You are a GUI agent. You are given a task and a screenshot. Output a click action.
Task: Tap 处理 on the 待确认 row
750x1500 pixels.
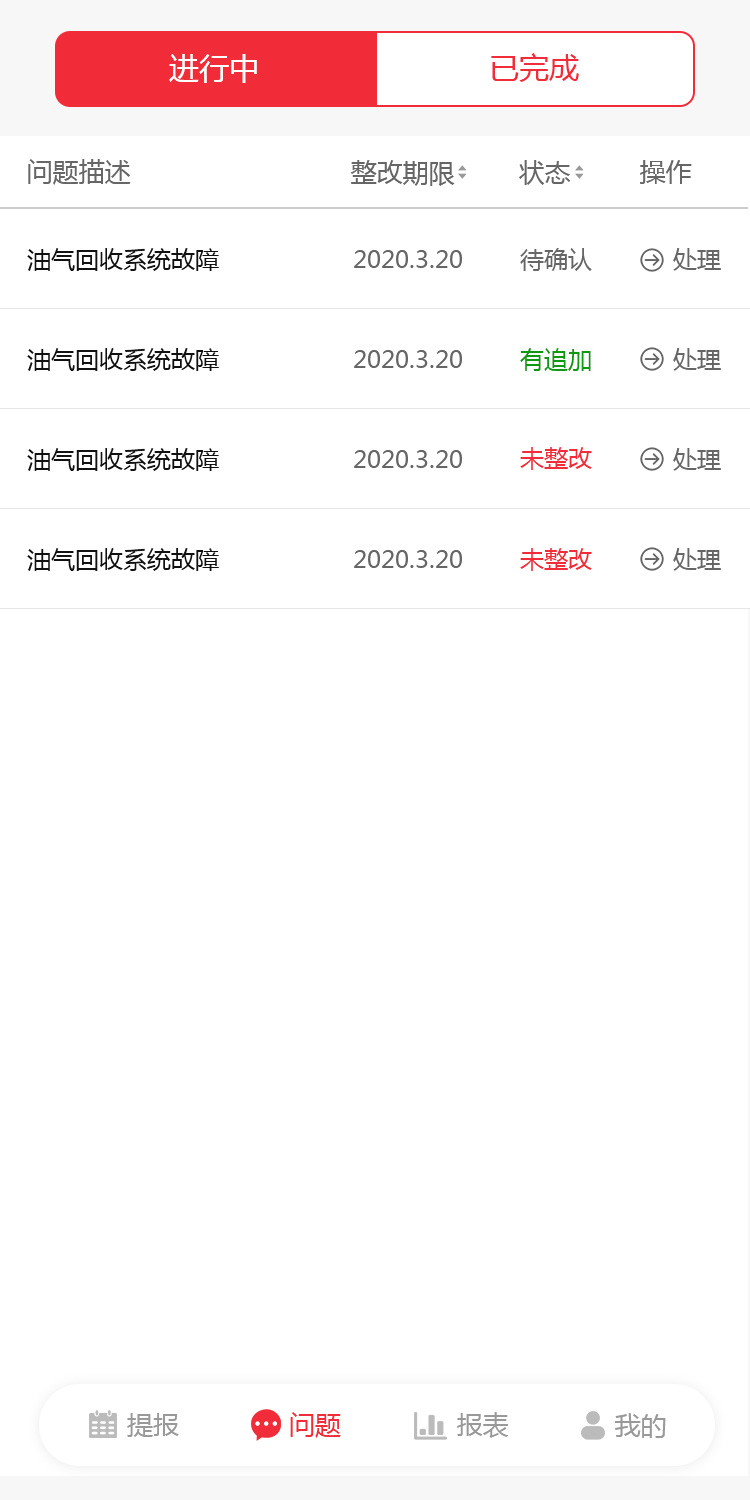tap(681, 260)
